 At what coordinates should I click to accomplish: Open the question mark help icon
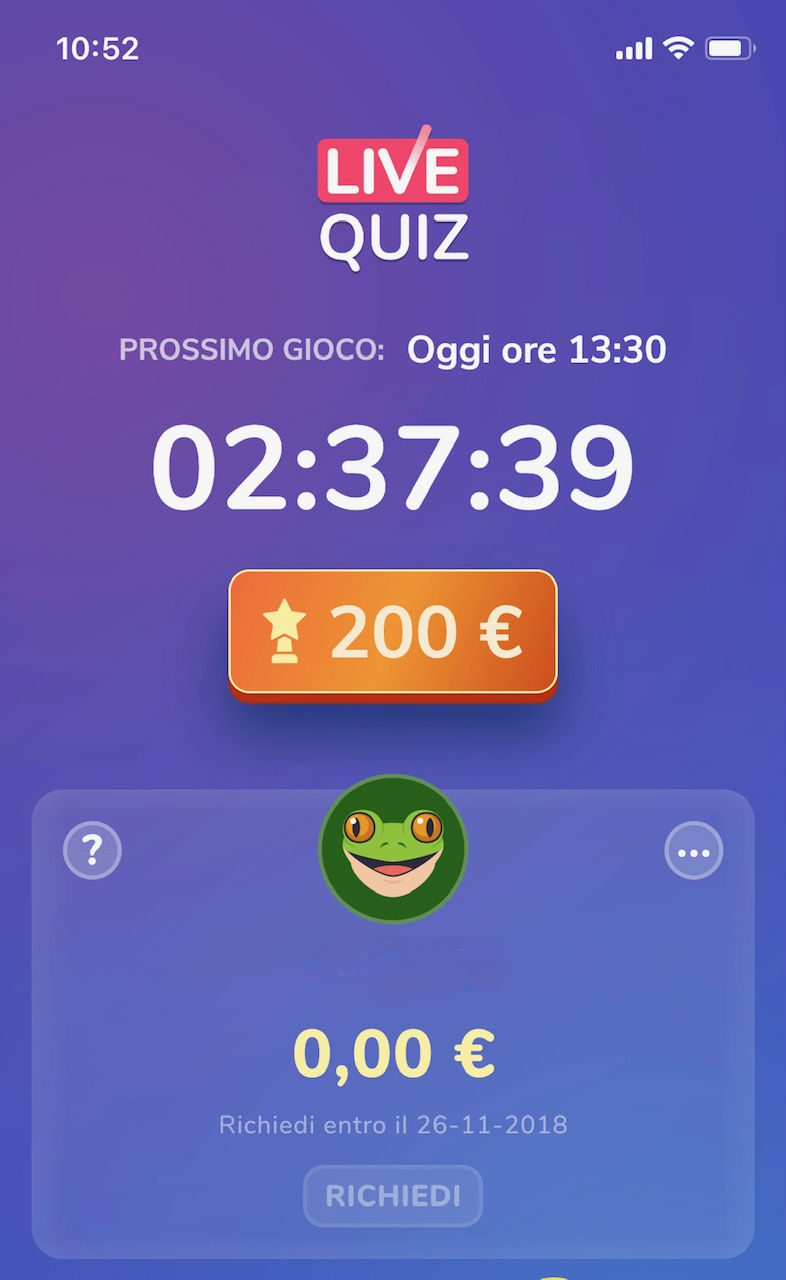(x=92, y=850)
